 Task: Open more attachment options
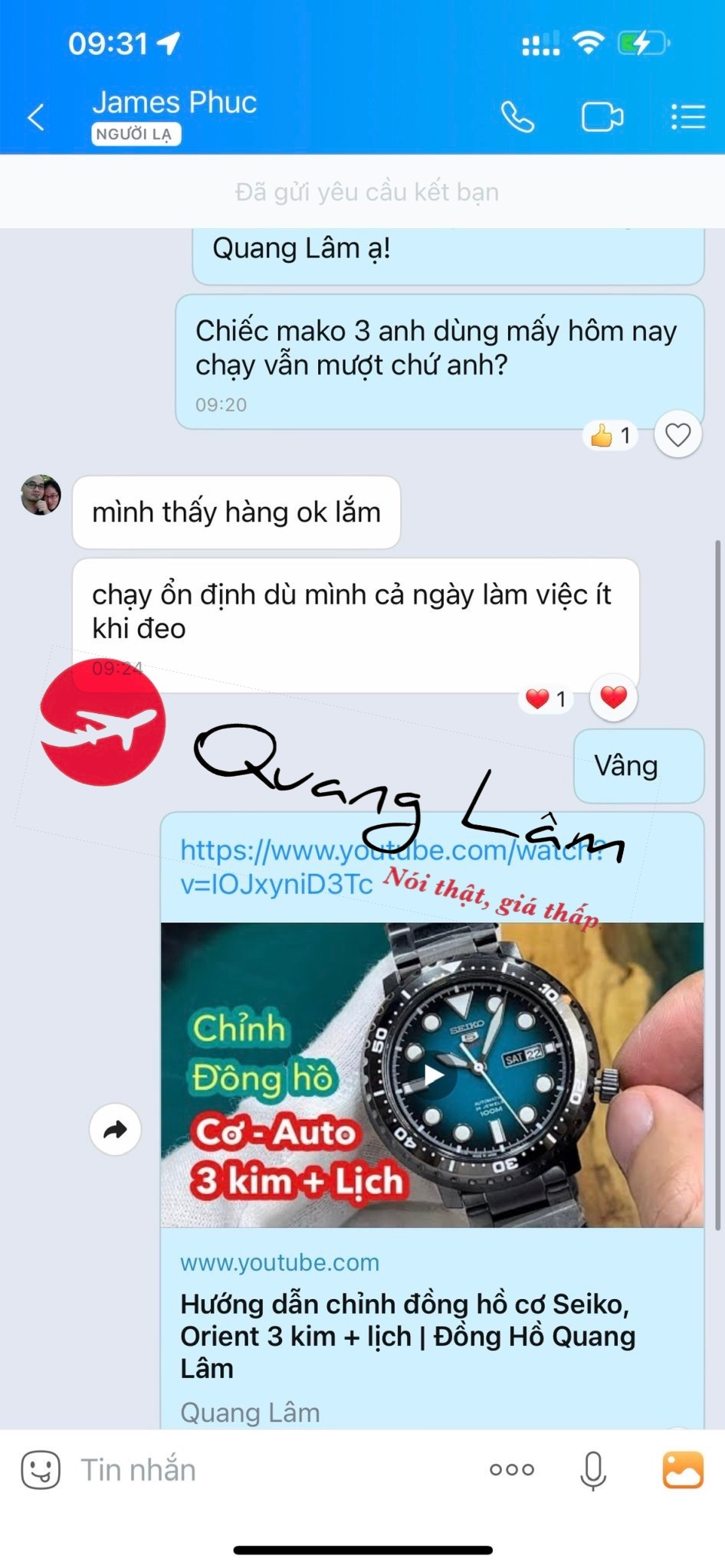512,1469
